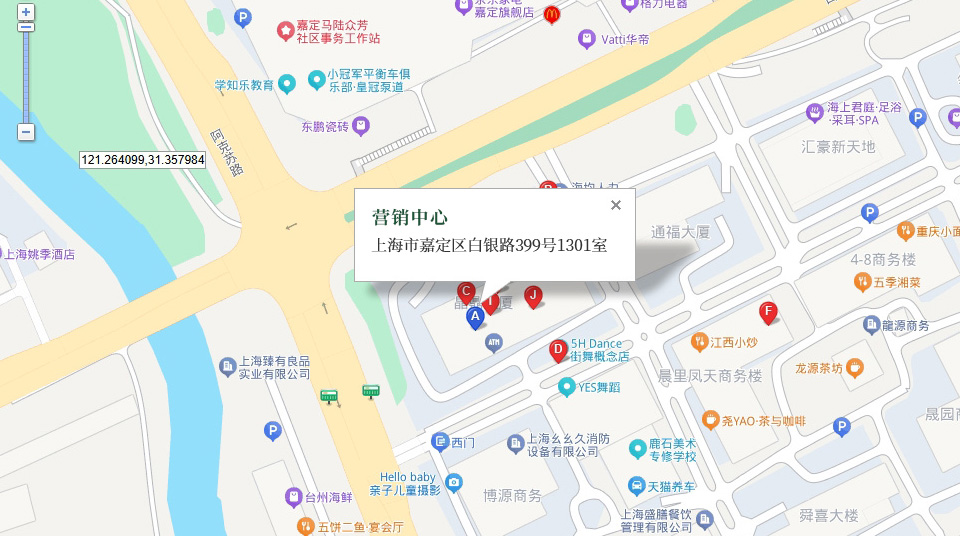The width and height of the screenshot is (960, 536).
Task: Select the red marker D
Action: (x=558, y=348)
